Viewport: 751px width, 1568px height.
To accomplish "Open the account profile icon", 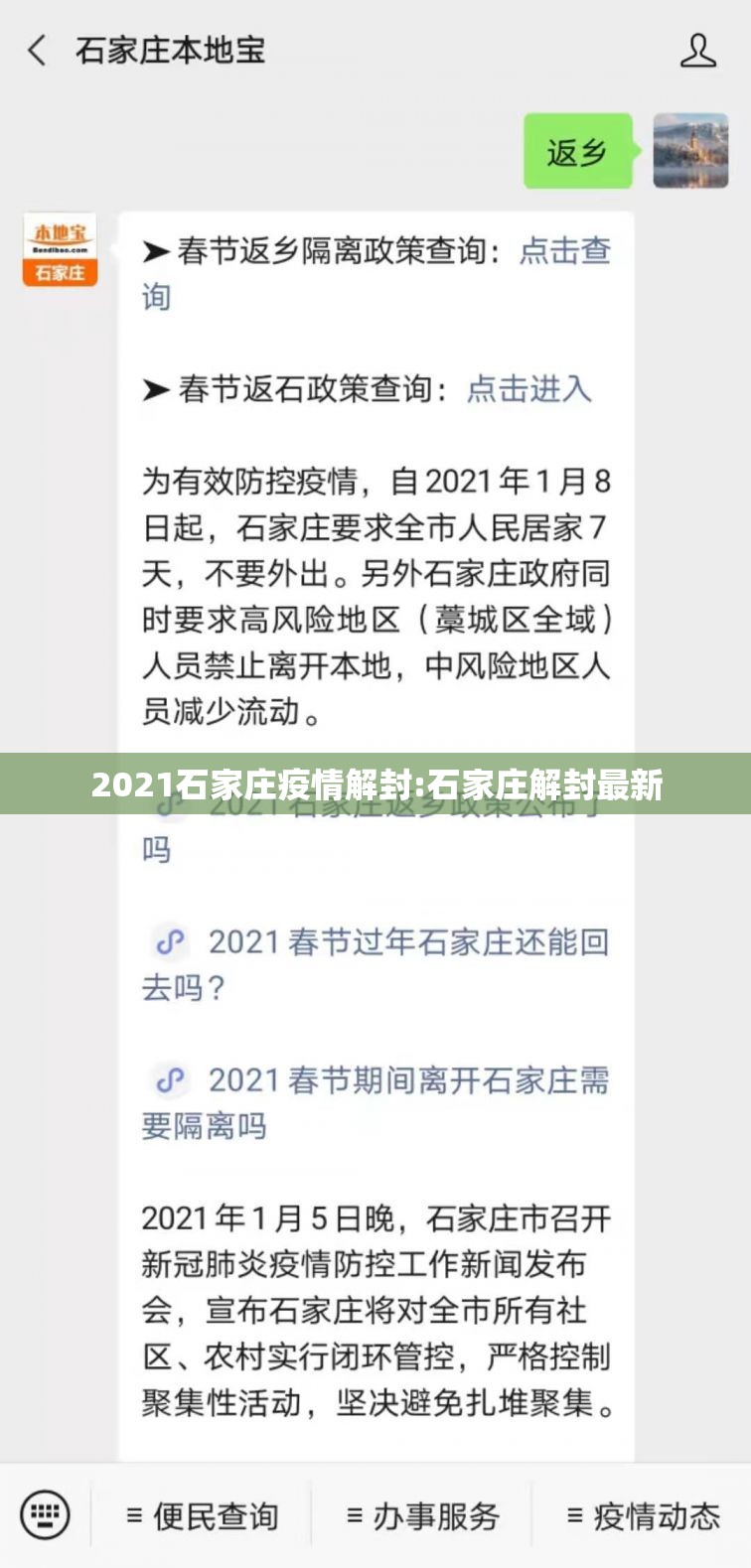I will pos(697,51).
